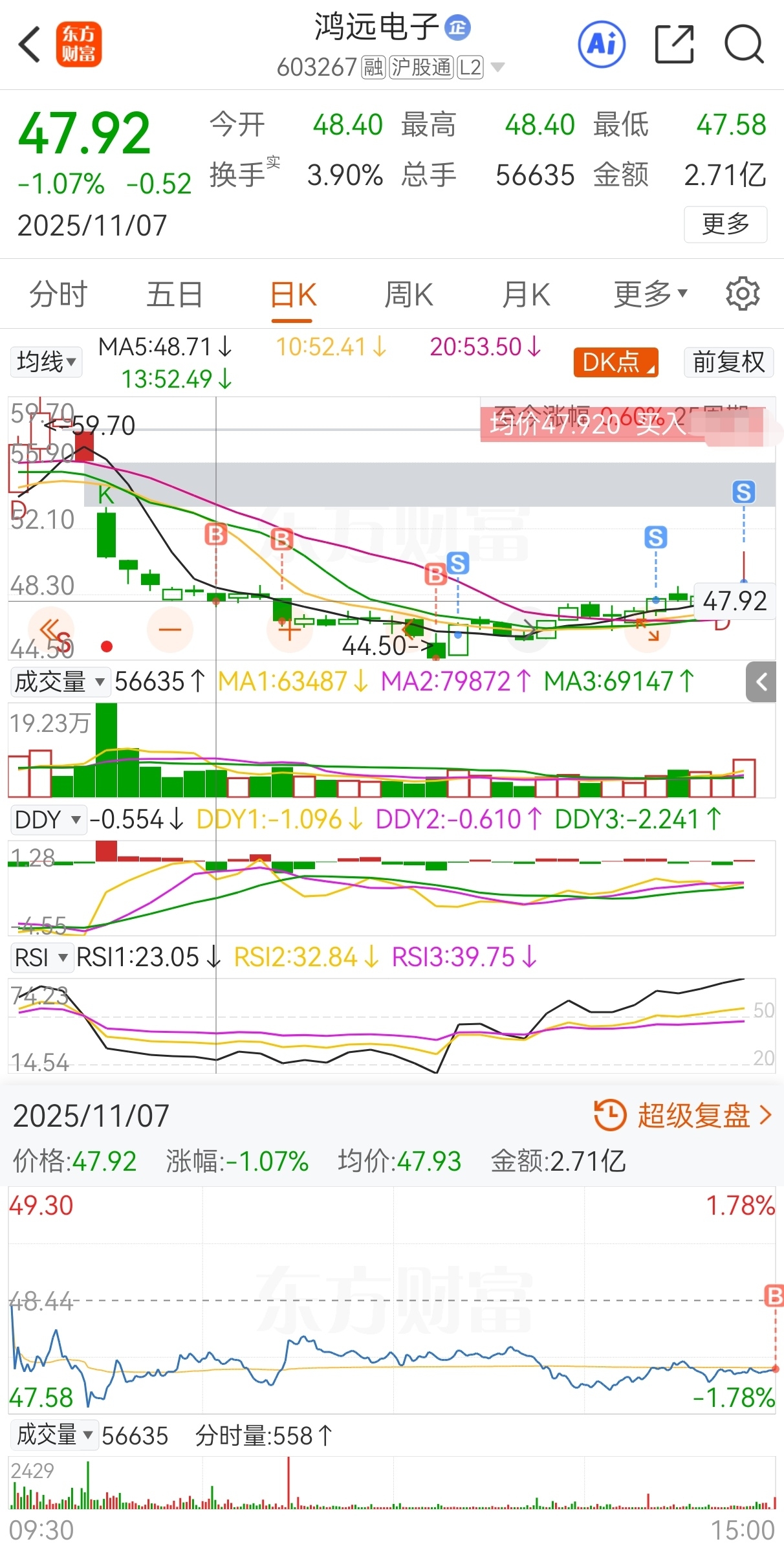Open the 成交量 dropdown above MA1
Screen dimensions: 784x1548
click(x=60, y=682)
